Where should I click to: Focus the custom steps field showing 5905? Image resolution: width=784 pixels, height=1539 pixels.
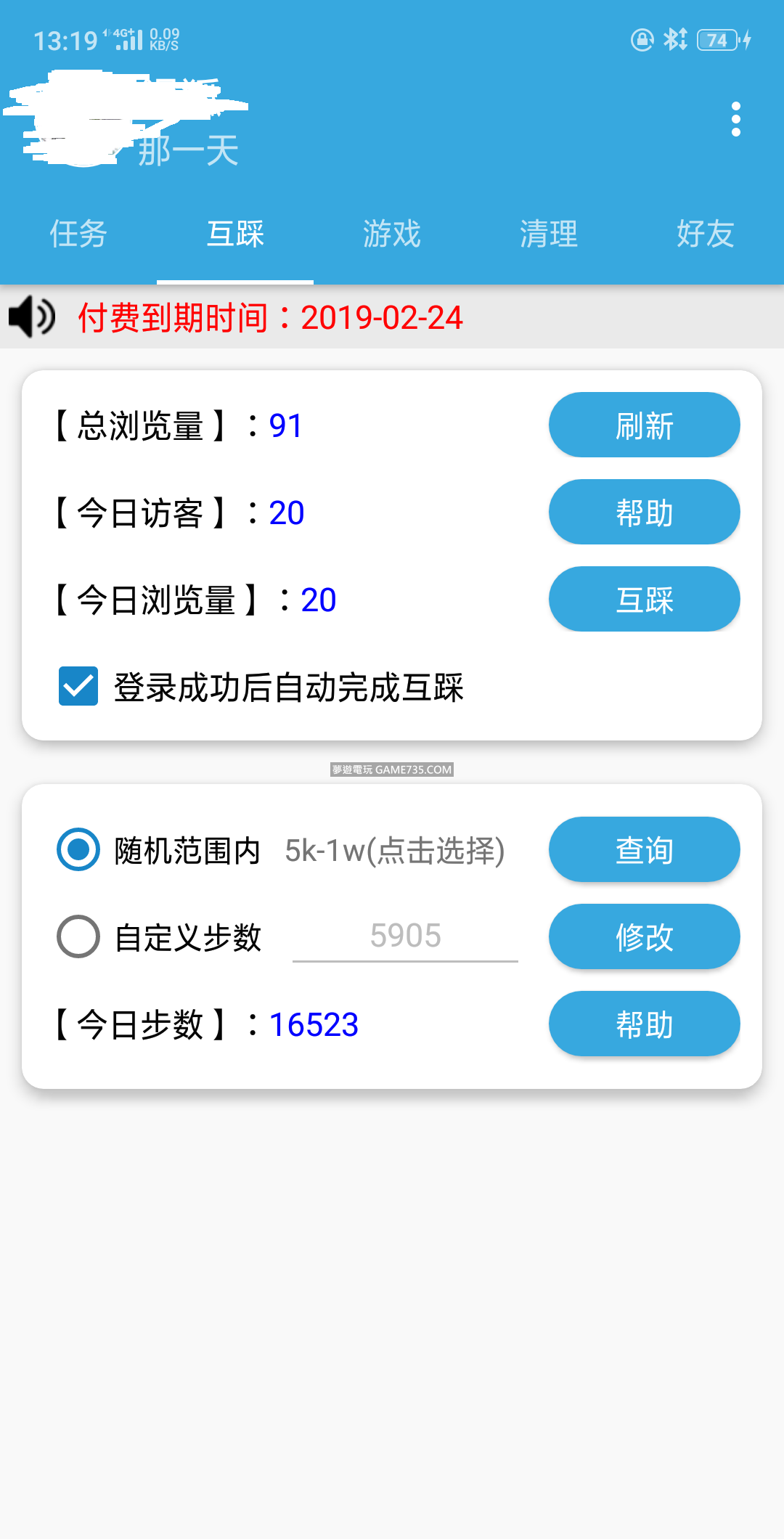[x=405, y=936]
